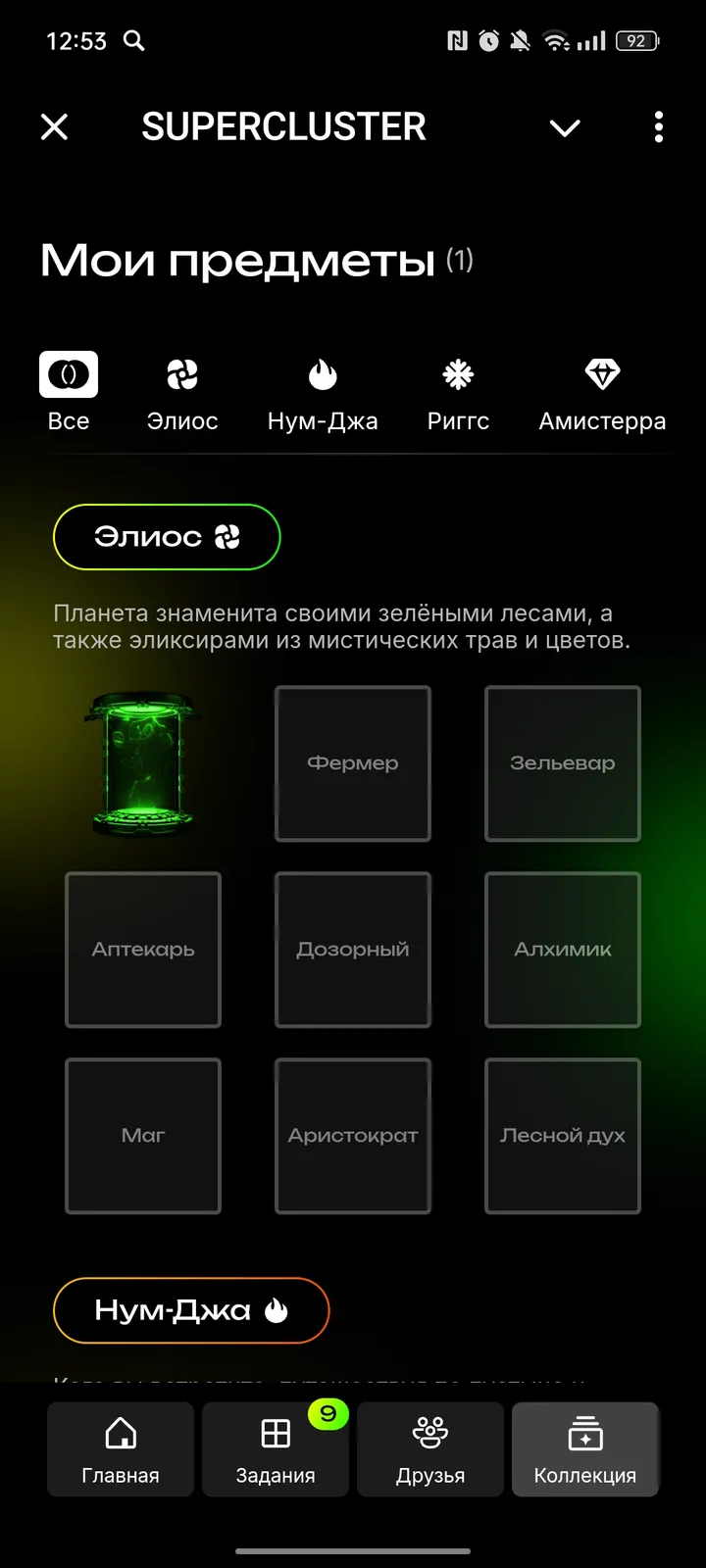This screenshot has width=706, height=1568.
Task: Switch to the Нум-Джа planet tab
Action: point(323,392)
